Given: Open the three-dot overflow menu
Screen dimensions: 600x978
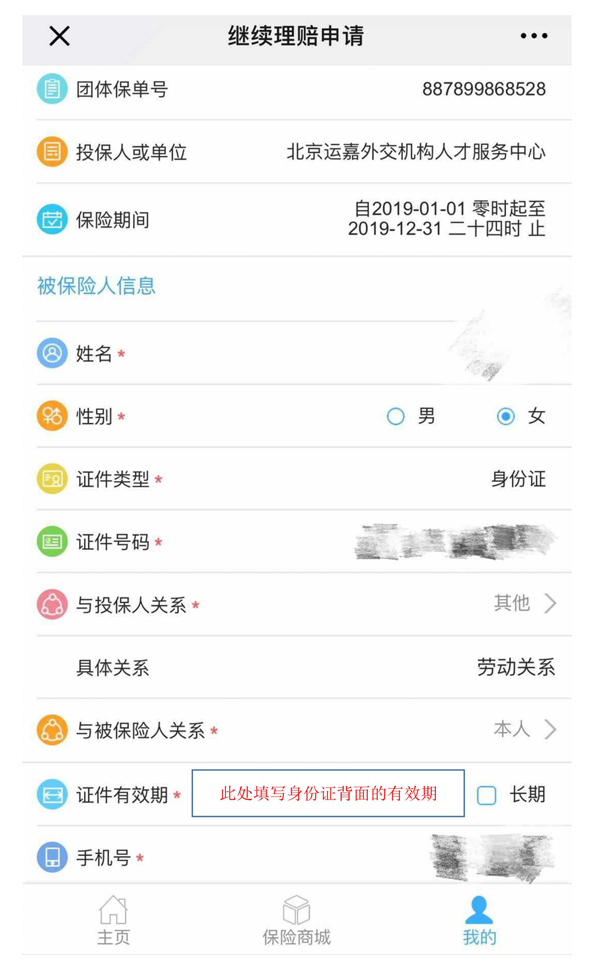Looking at the screenshot, I should tap(534, 36).
